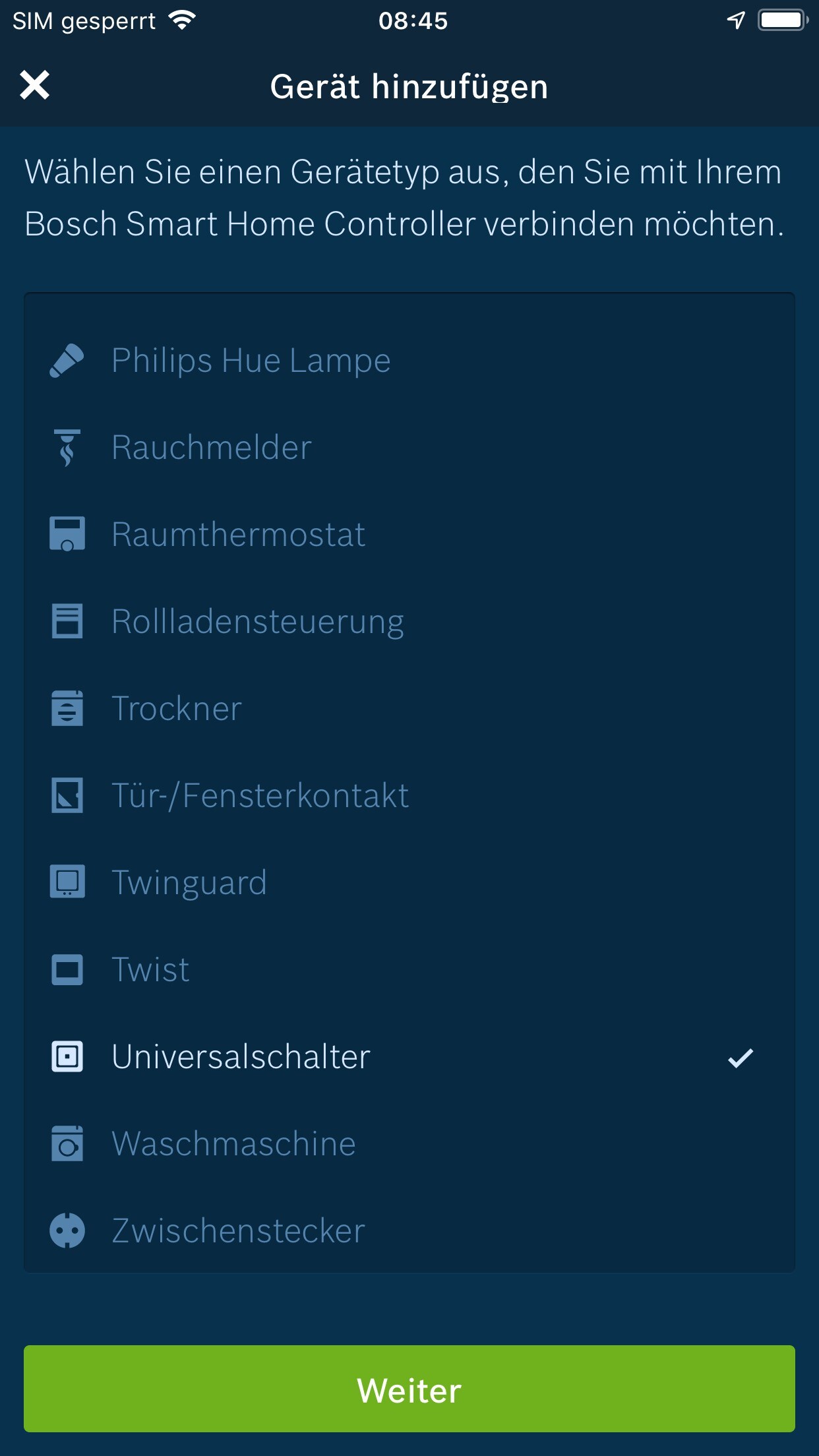Image resolution: width=819 pixels, height=1456 pixels.
Task: Pick the Twinguard option
Action: point(409,882)
